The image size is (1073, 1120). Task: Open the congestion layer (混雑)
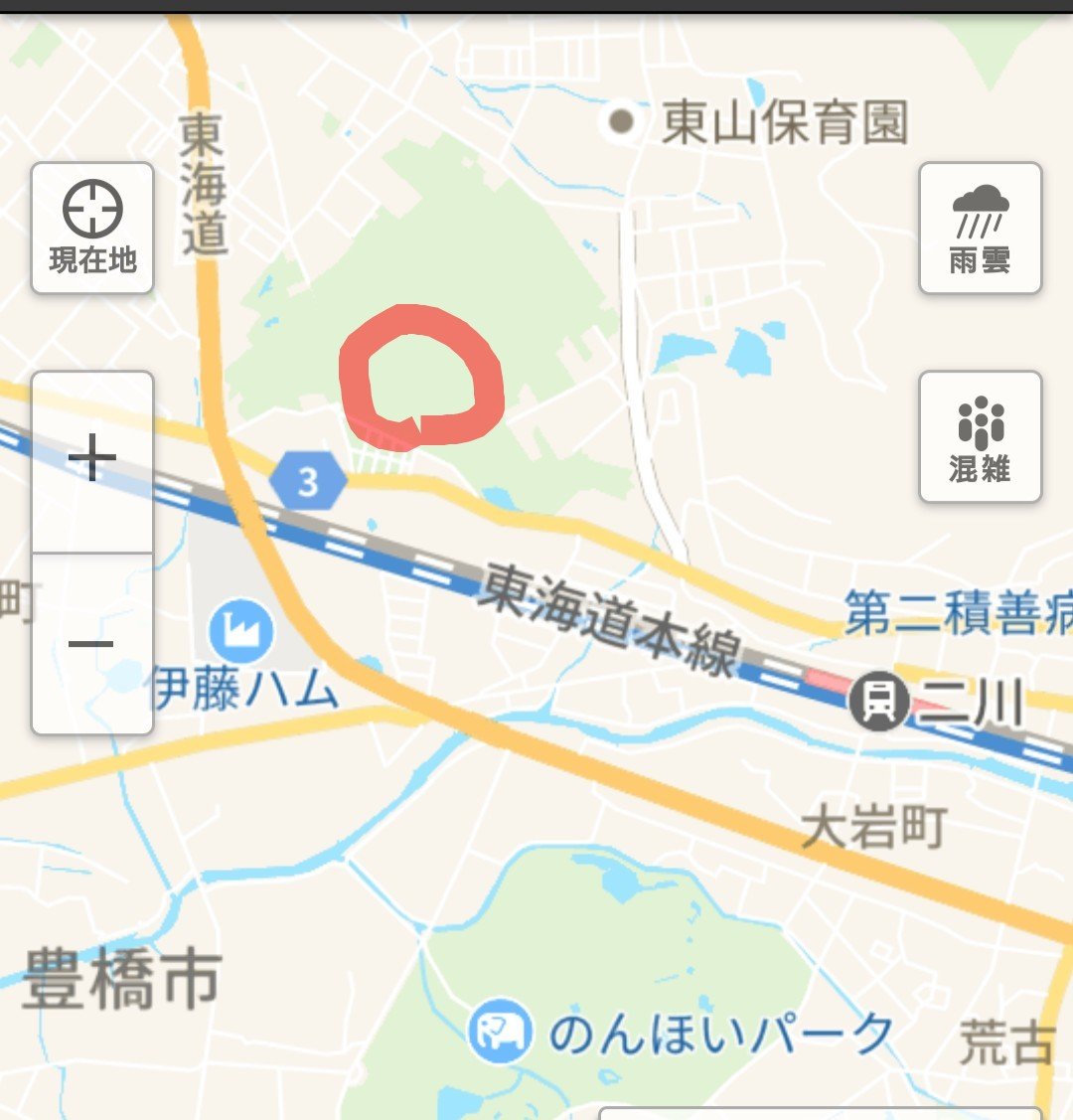pos(980,437)
